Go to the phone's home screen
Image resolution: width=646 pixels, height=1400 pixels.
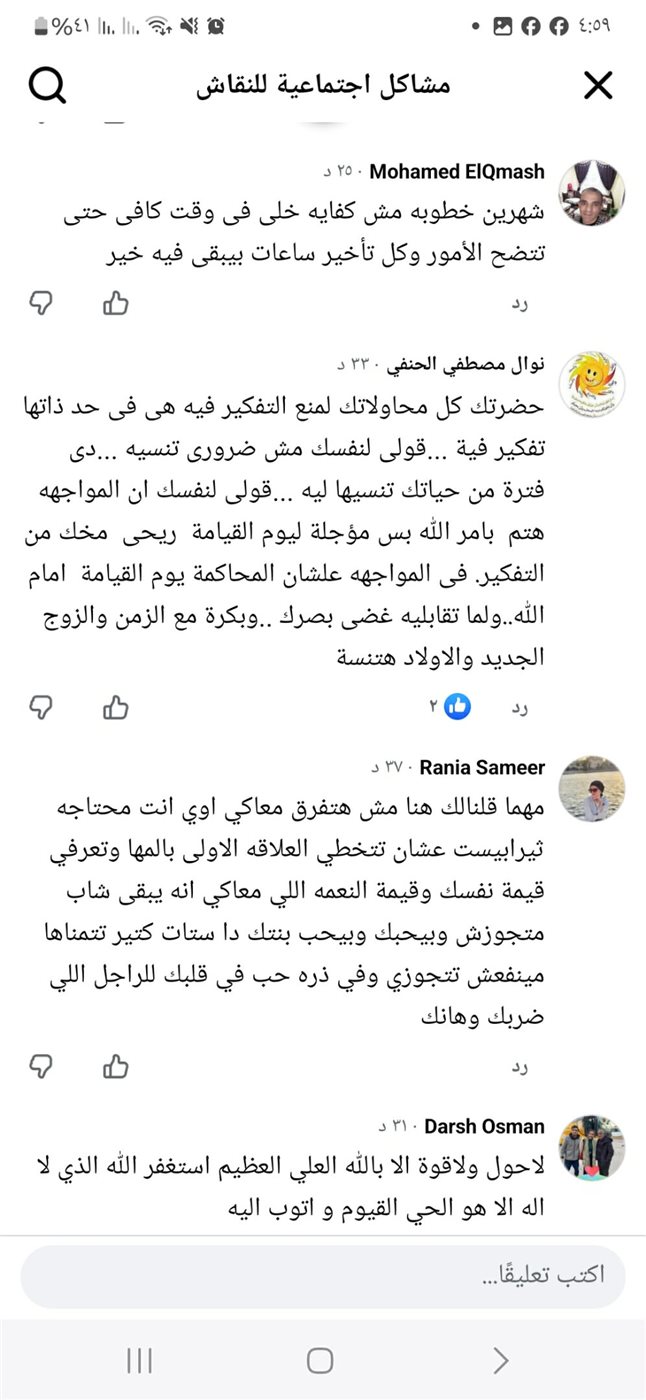click(x=320, y=1360)
